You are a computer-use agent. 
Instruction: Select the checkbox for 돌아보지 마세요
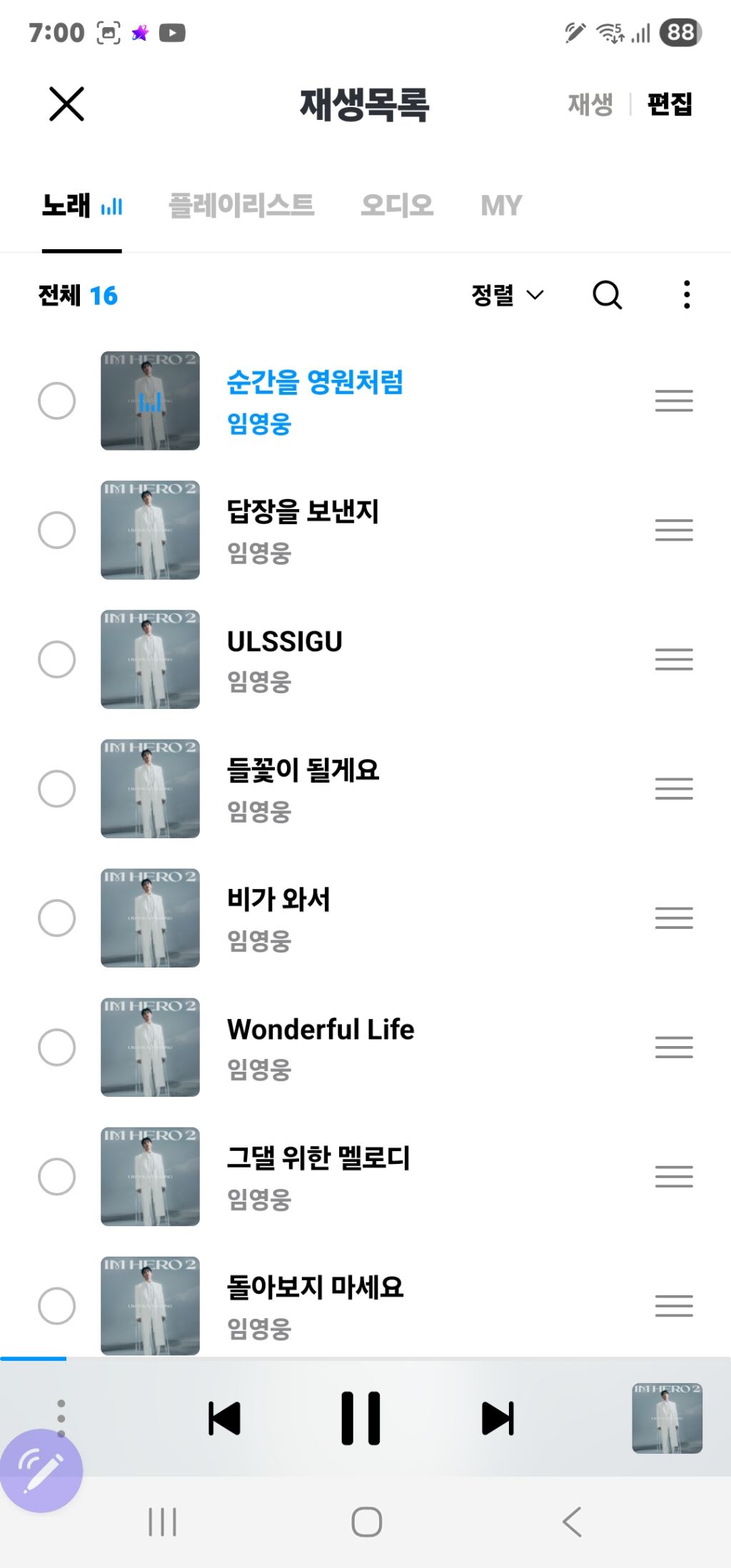pyautogui.click(x=57, y=1305)
